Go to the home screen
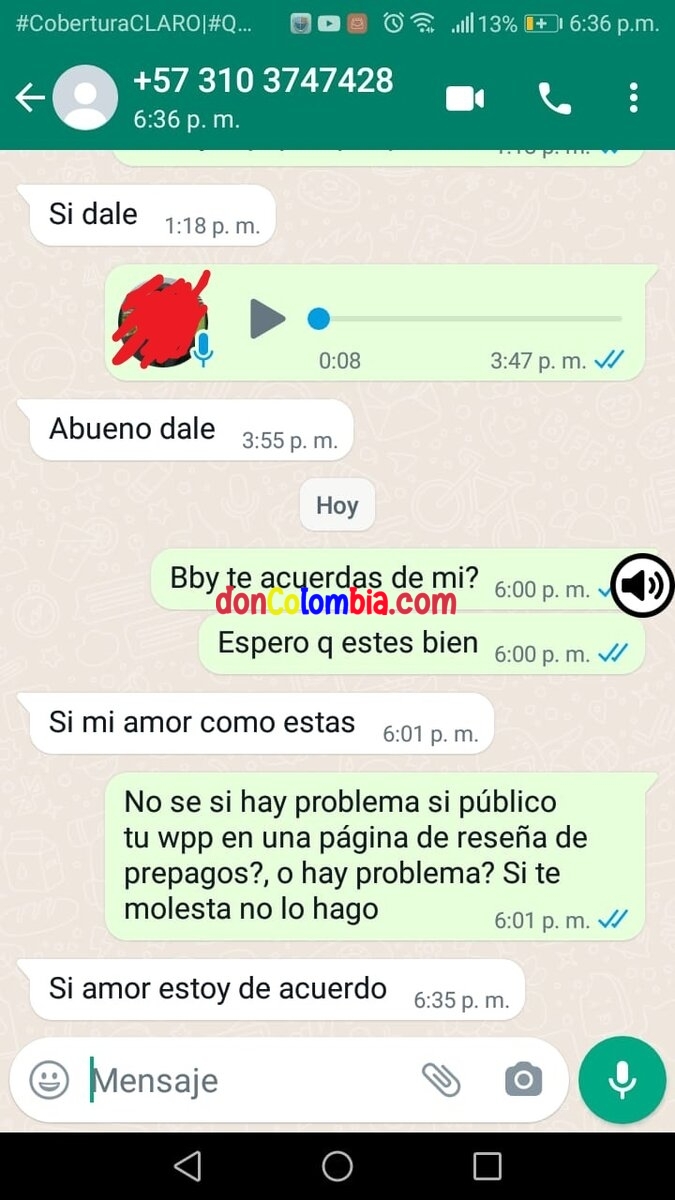 point(337,1166)
